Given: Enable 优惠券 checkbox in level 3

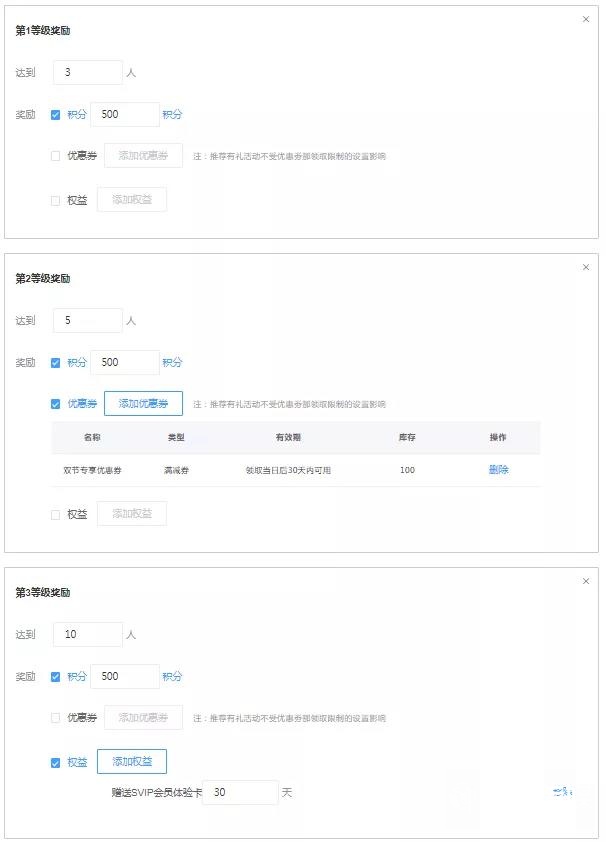Looking at the screenshot, I should [x=55, y=718].
